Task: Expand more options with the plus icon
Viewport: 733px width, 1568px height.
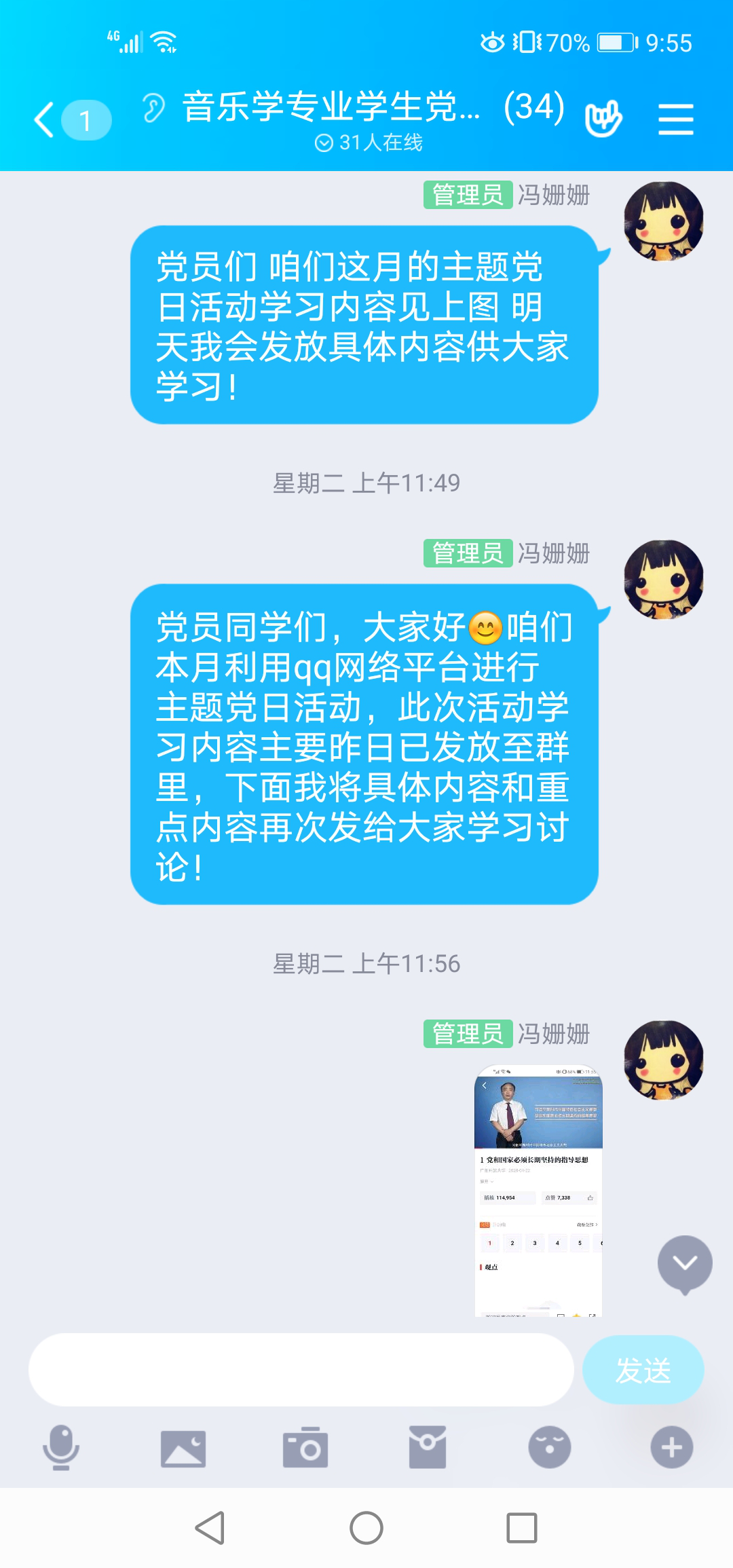Action: pos(671,1447)
